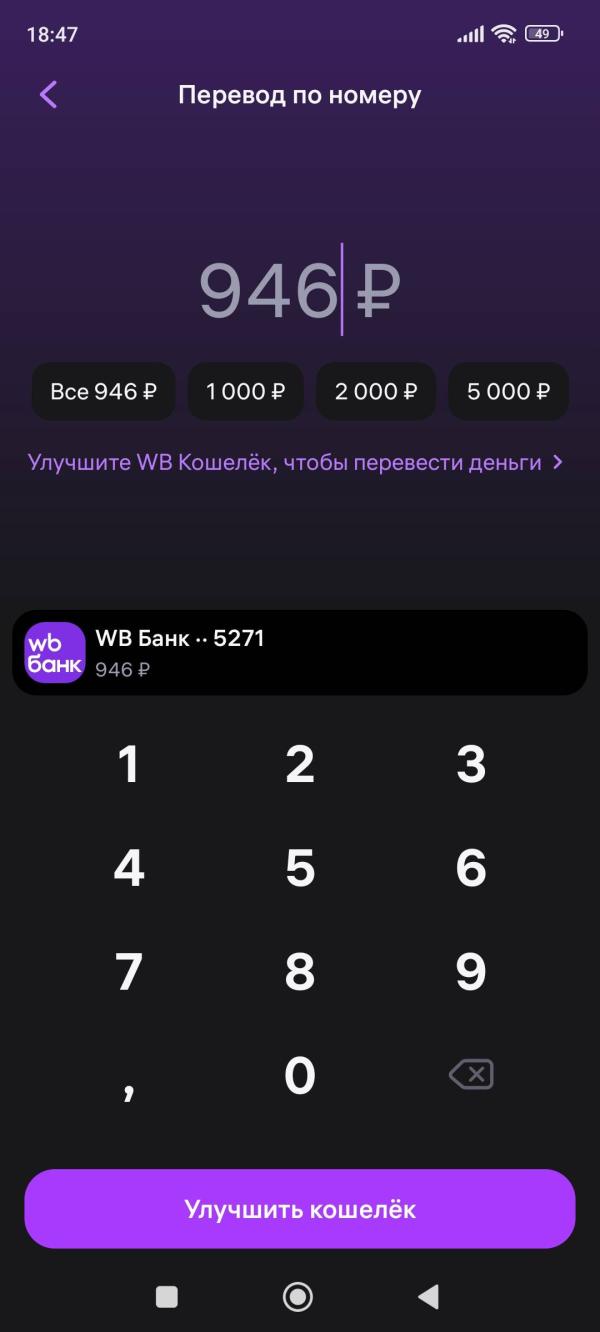Go back from Перевод по номеру

pyautogui.click(x=48, y=95)
